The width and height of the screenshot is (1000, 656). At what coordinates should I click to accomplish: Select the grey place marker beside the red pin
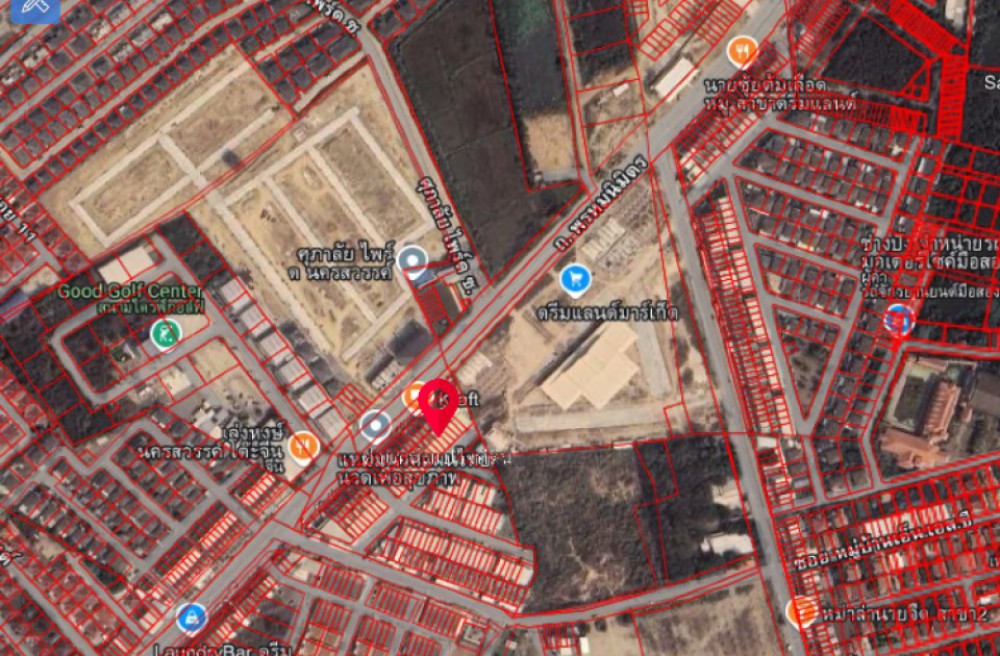coord(375,426)
